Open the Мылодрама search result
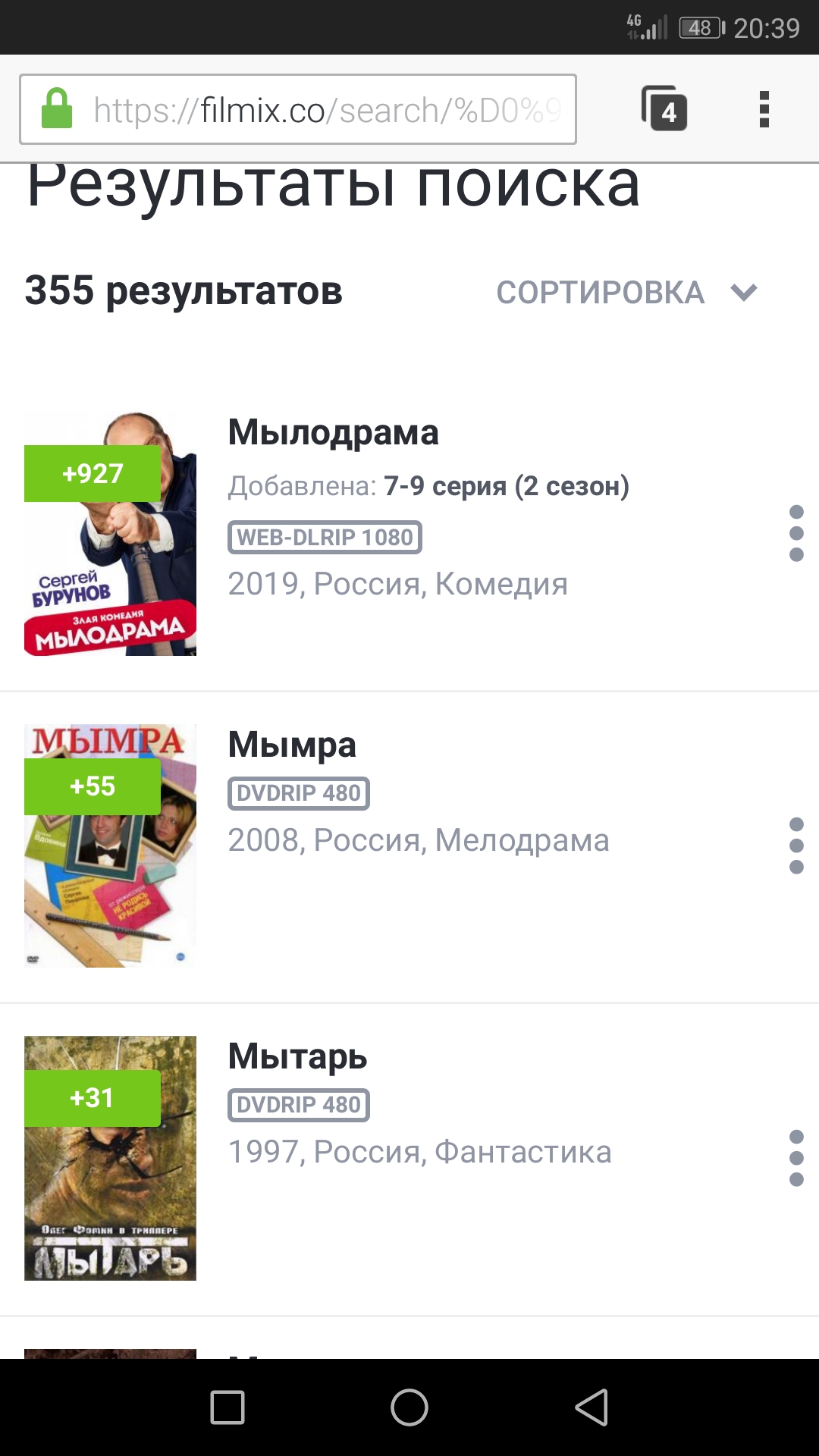This screenshot has height=1456, width=819. pyautogui.click(x=333, y=432)
